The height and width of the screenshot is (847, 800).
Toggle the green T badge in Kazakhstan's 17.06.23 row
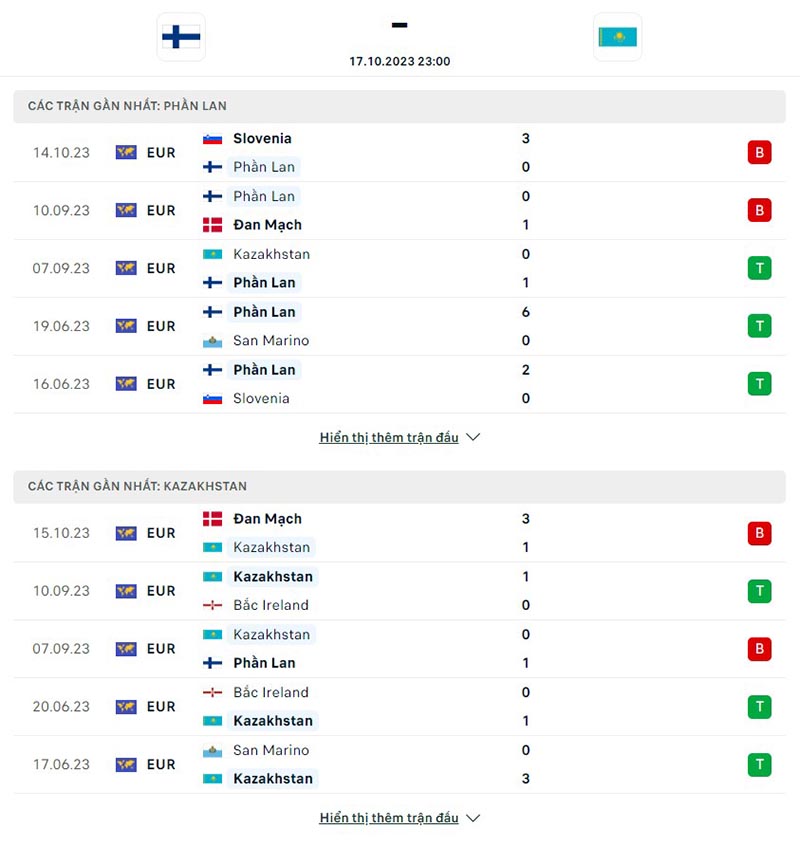(x=759, y=764)
